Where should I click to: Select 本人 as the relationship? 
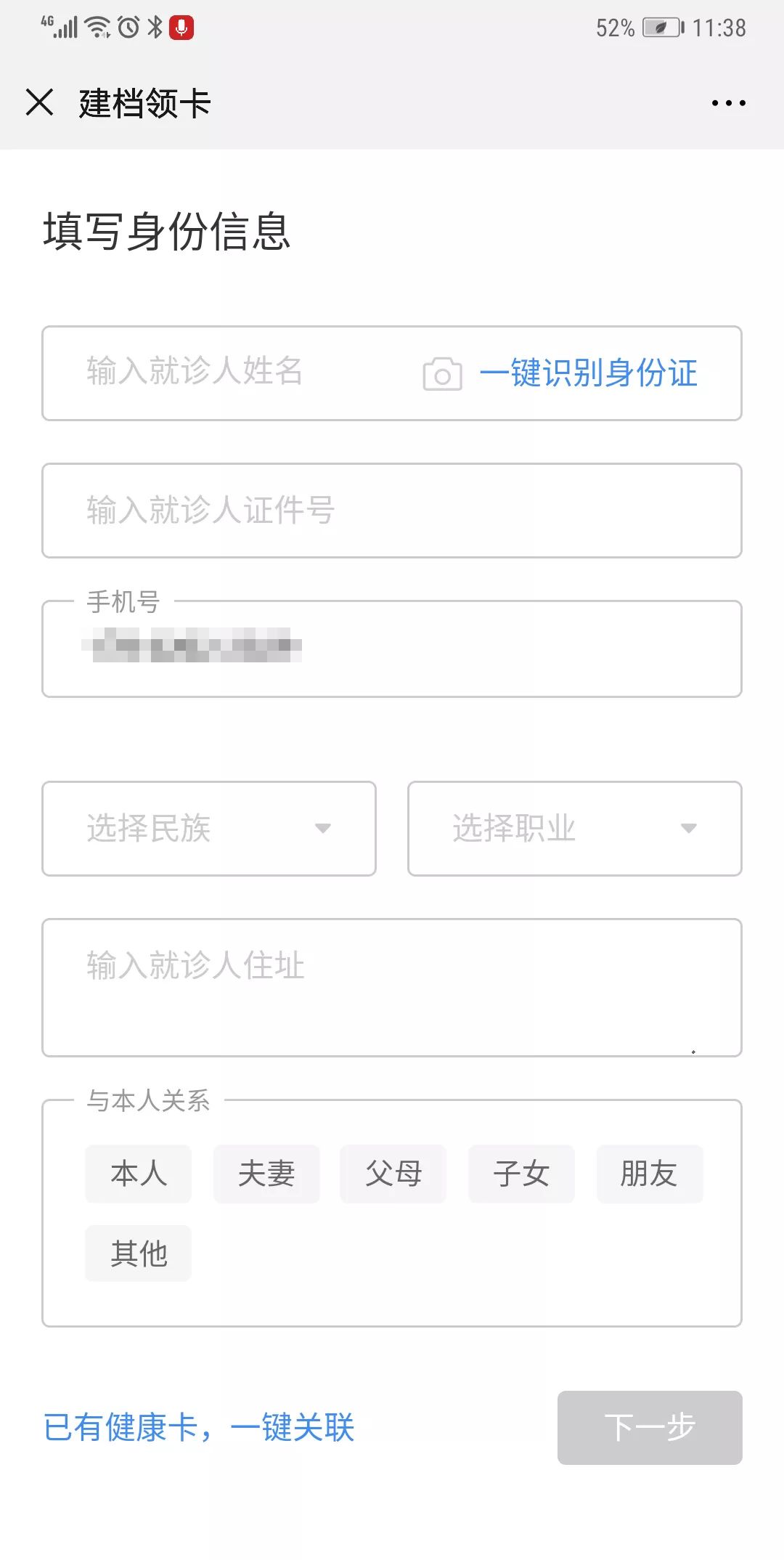pos(137,1174)
